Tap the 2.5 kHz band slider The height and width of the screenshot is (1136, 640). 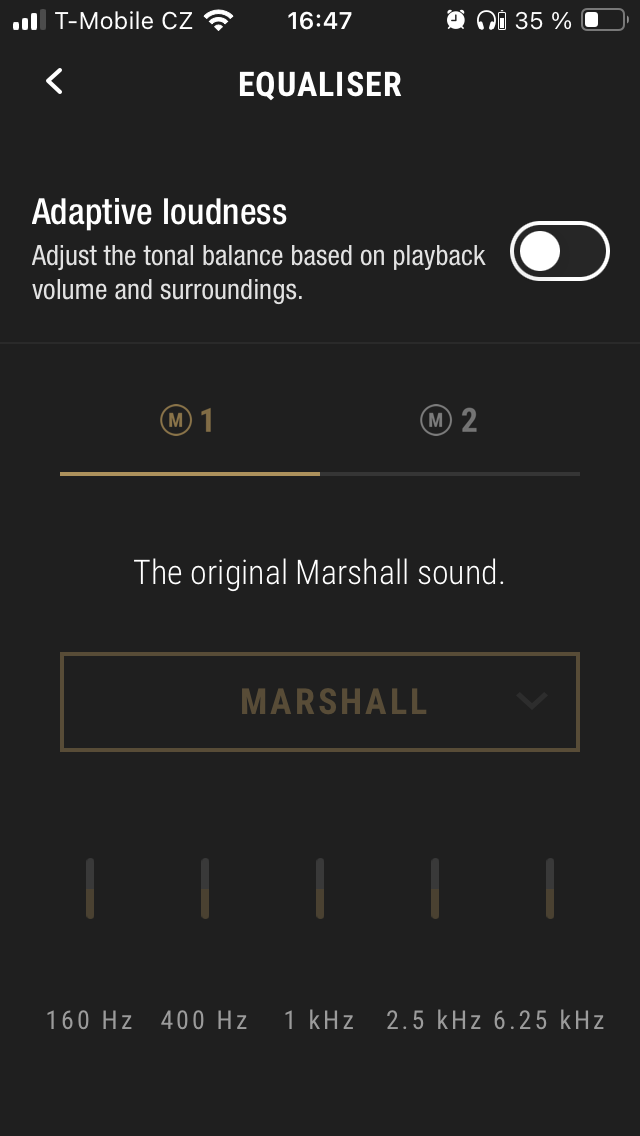(x=435, y=888)
